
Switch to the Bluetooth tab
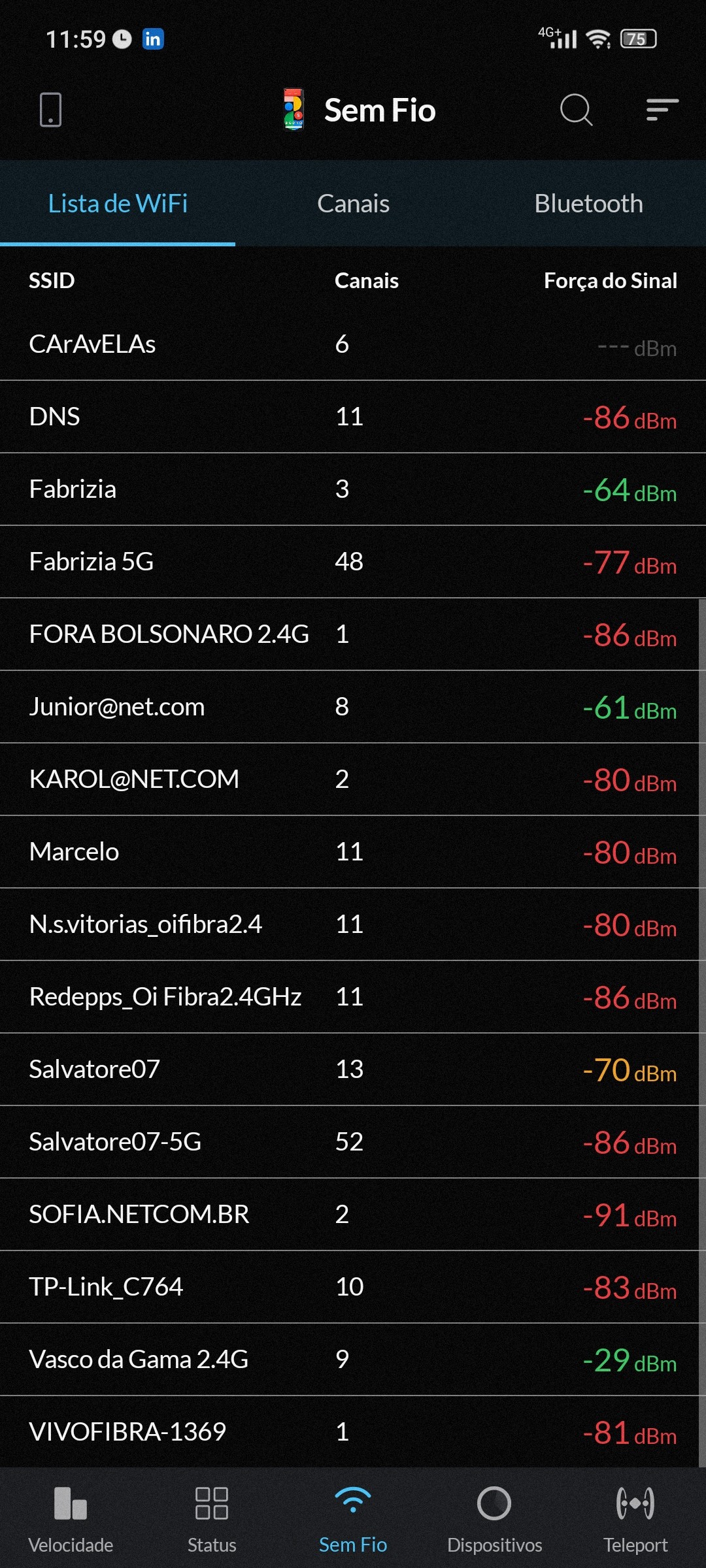[x=588, y=204]
